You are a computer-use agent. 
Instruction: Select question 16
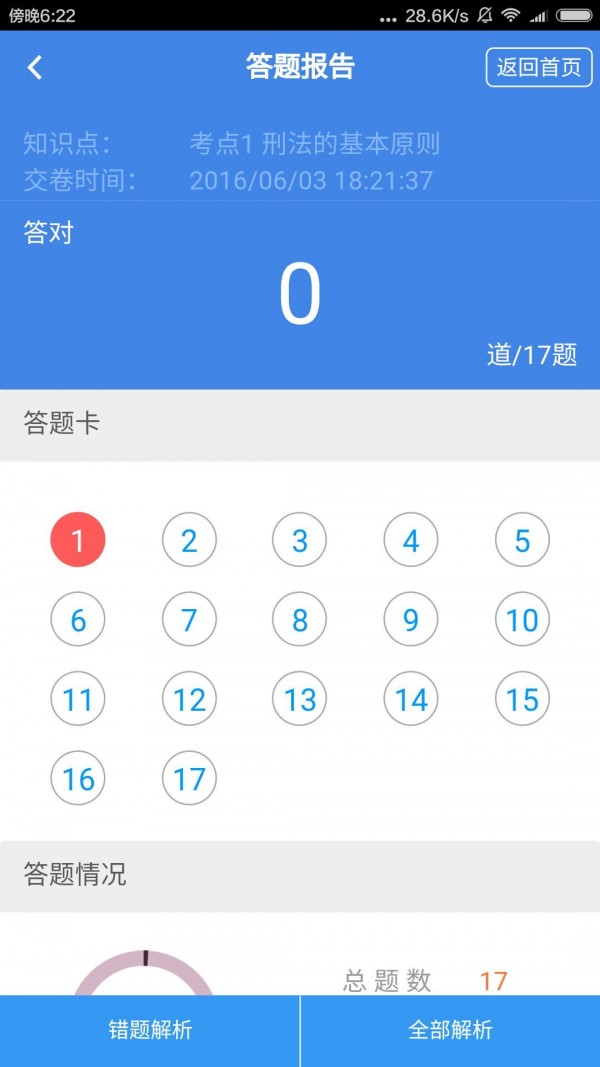(x=78, y=777)
